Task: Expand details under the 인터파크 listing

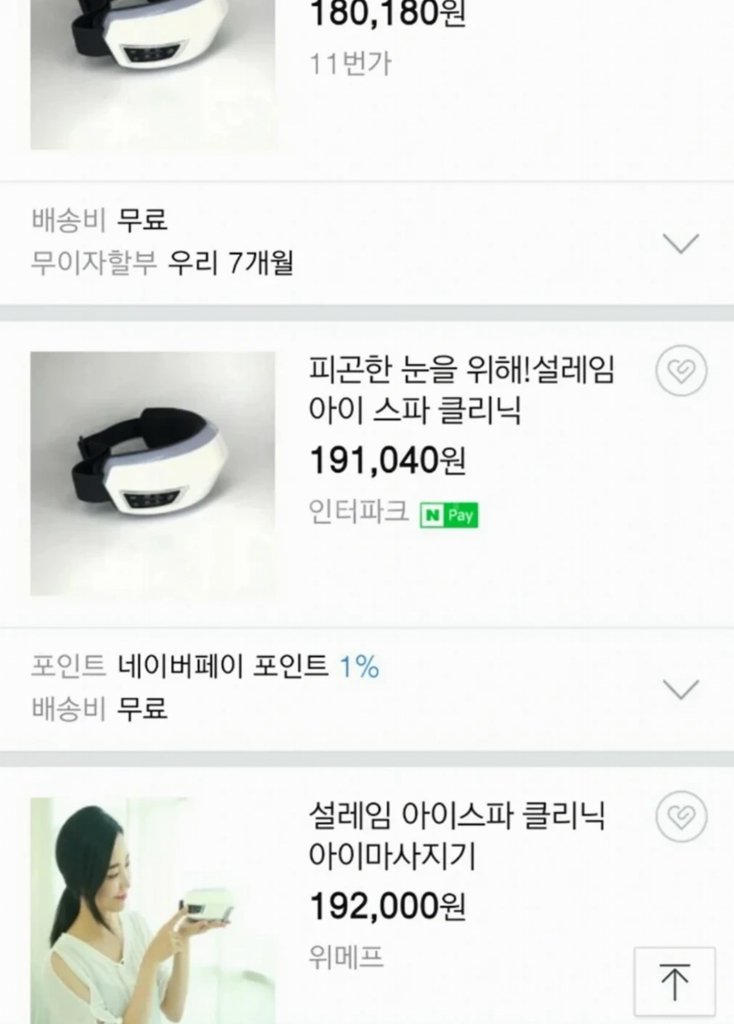Action: click(x=681, y=689)
